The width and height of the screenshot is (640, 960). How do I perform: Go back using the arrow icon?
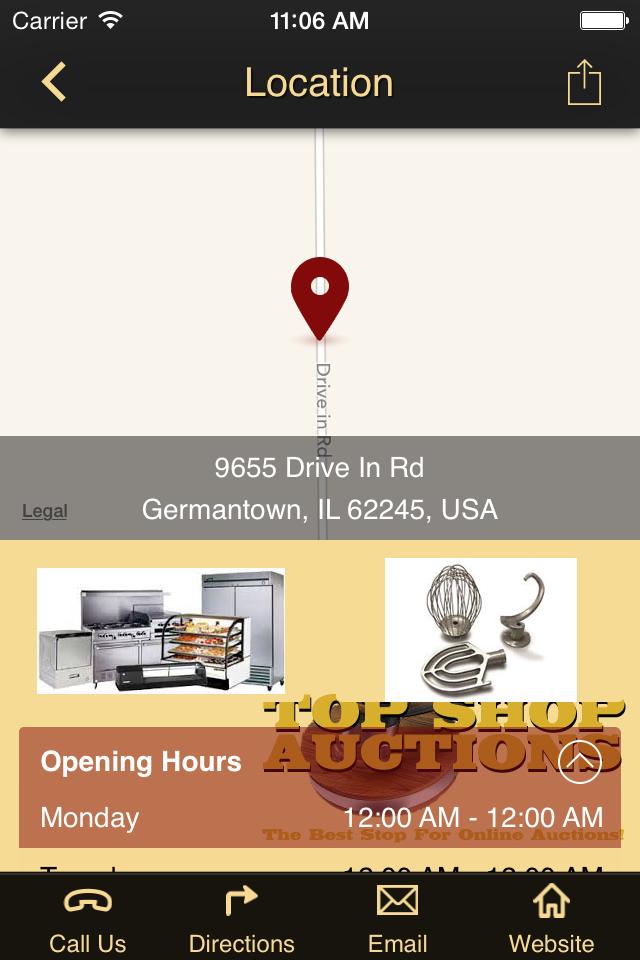pos(54,82)
